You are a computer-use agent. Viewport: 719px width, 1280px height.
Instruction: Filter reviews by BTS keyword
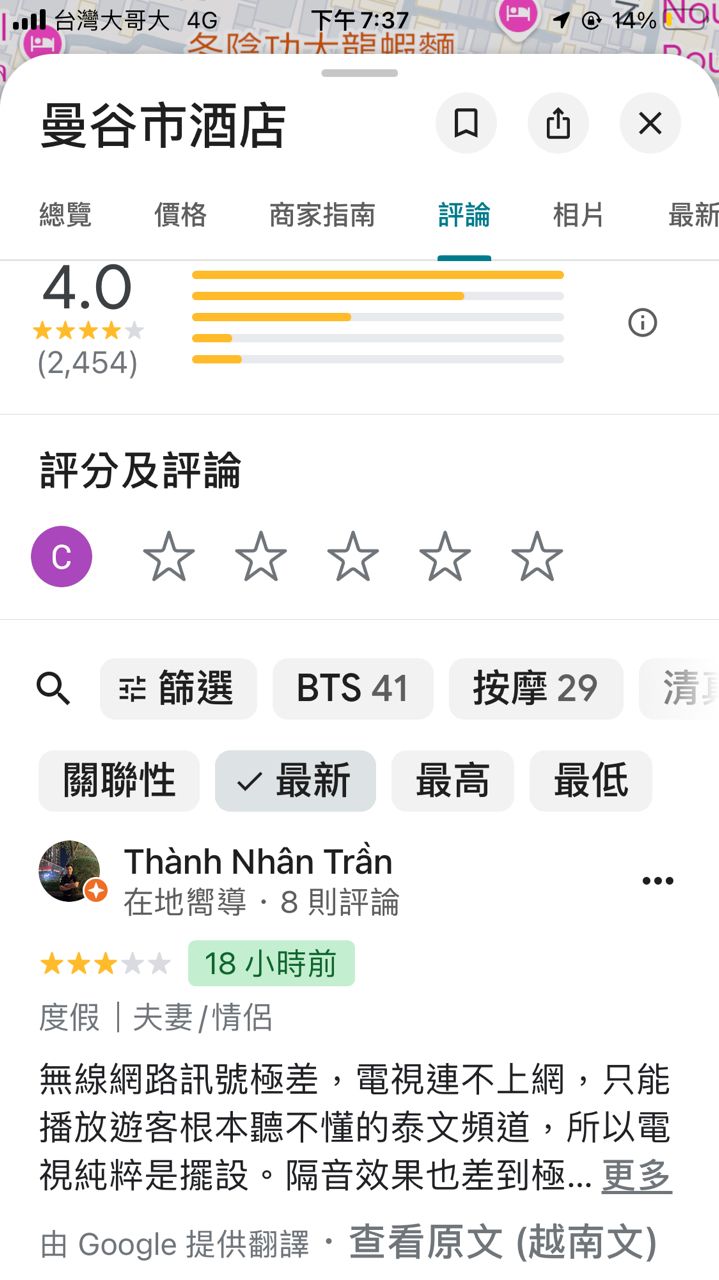[352, 689]
